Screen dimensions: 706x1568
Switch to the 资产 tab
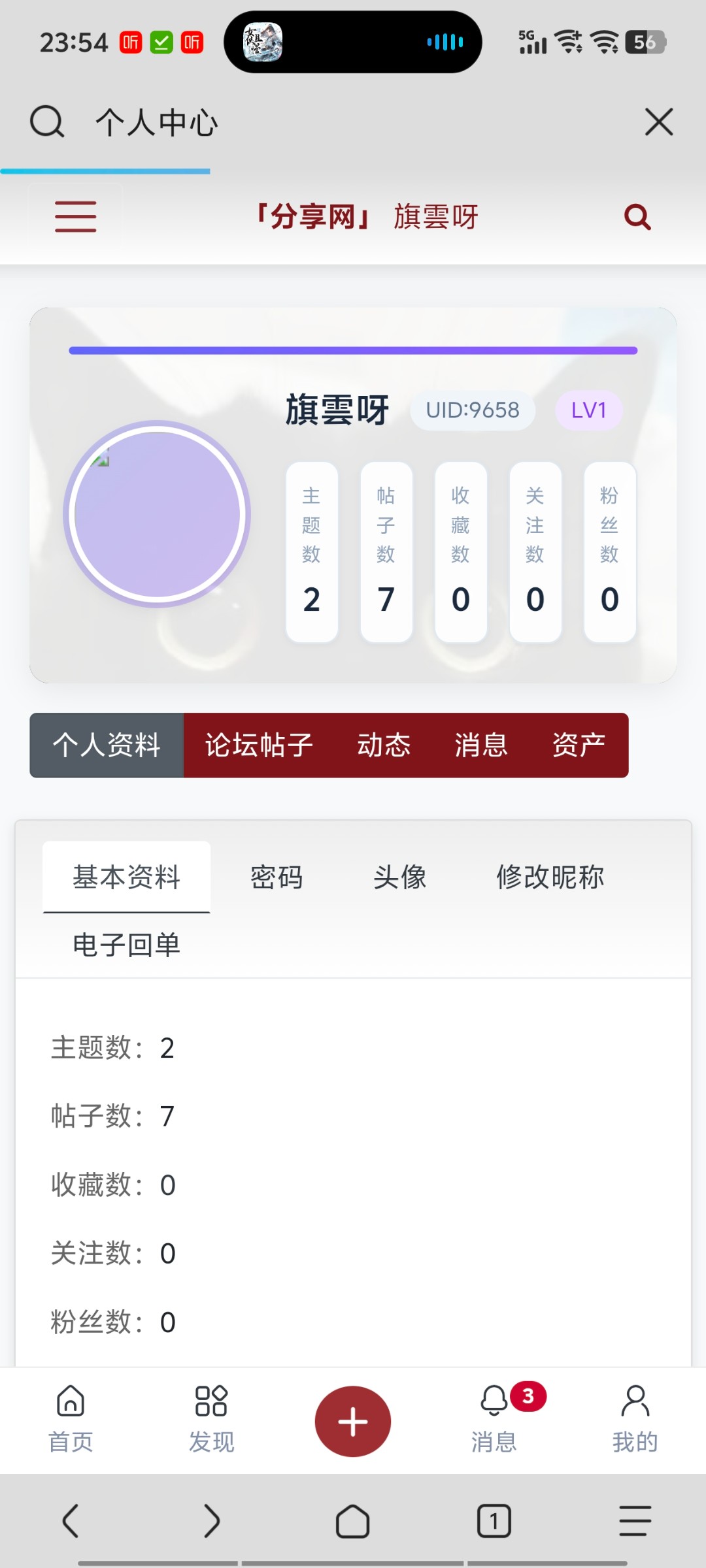click(579, 745)
